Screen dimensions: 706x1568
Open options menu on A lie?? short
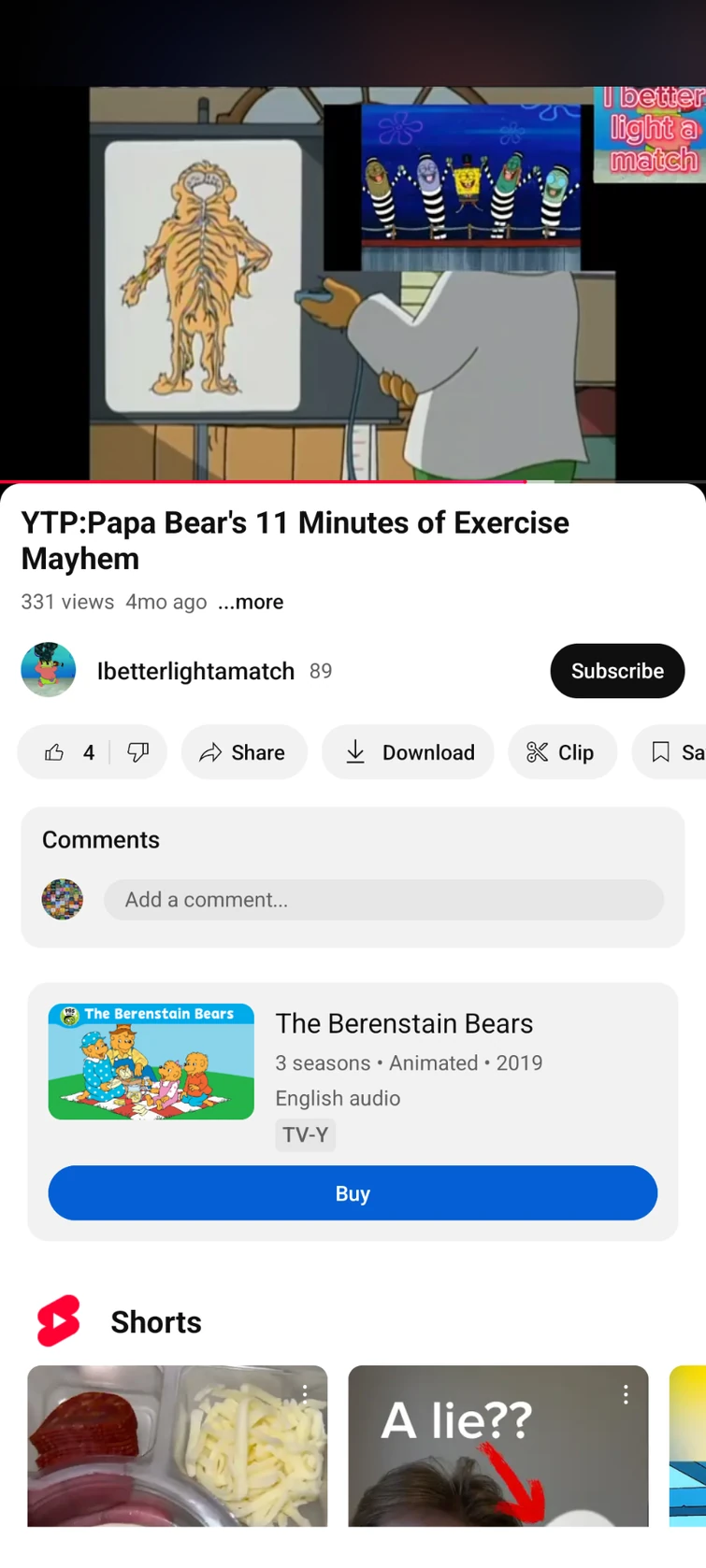(x=626, y=1395)
